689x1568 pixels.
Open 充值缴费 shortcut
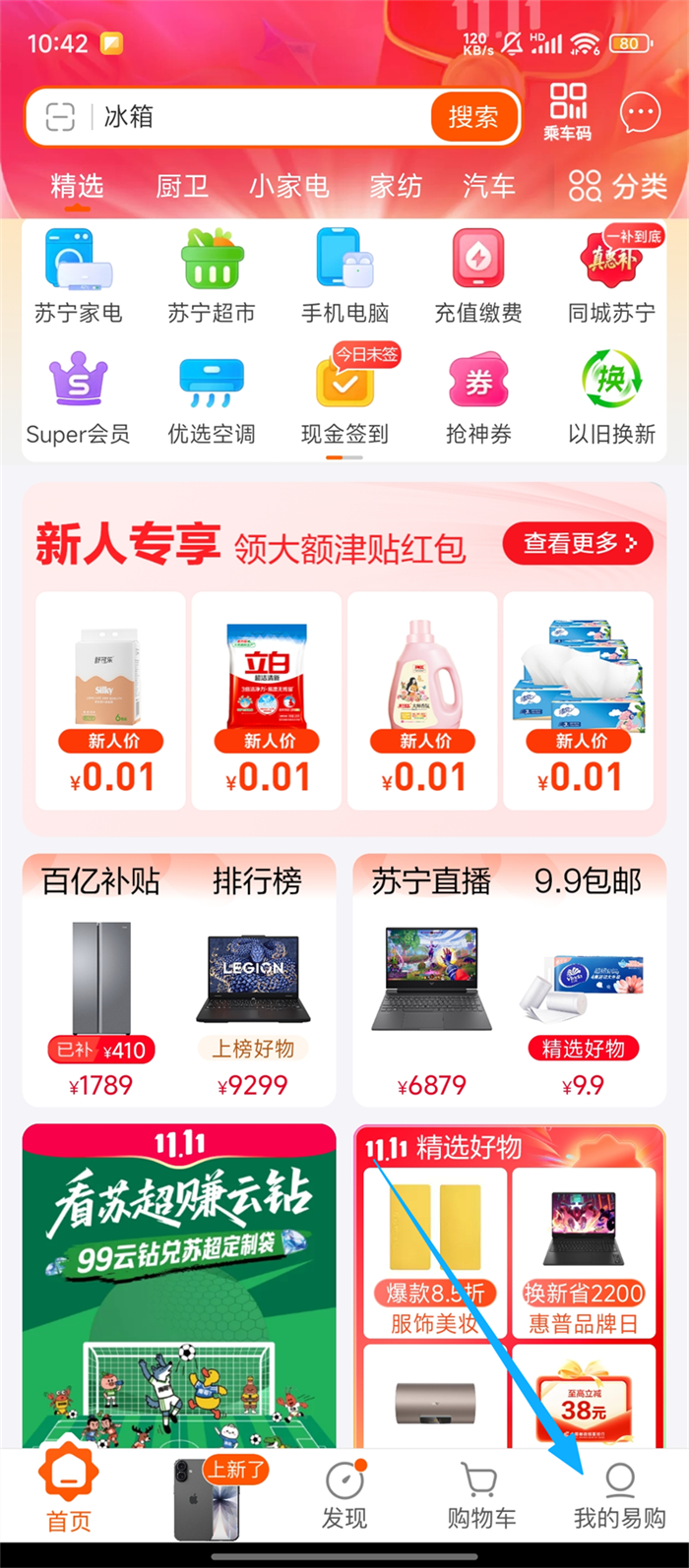click(478, 276)
